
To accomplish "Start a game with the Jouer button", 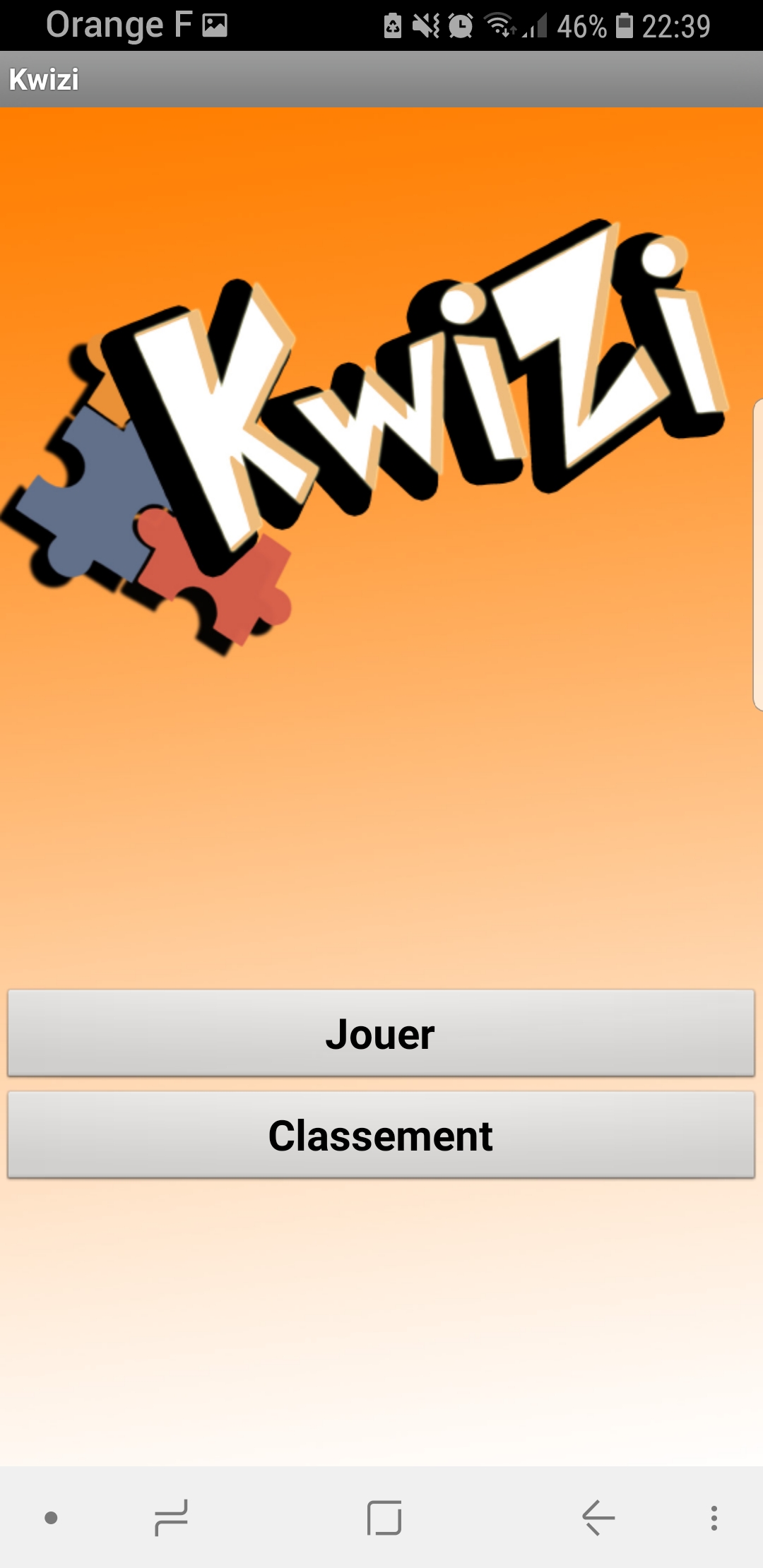I will [381, 1033].
